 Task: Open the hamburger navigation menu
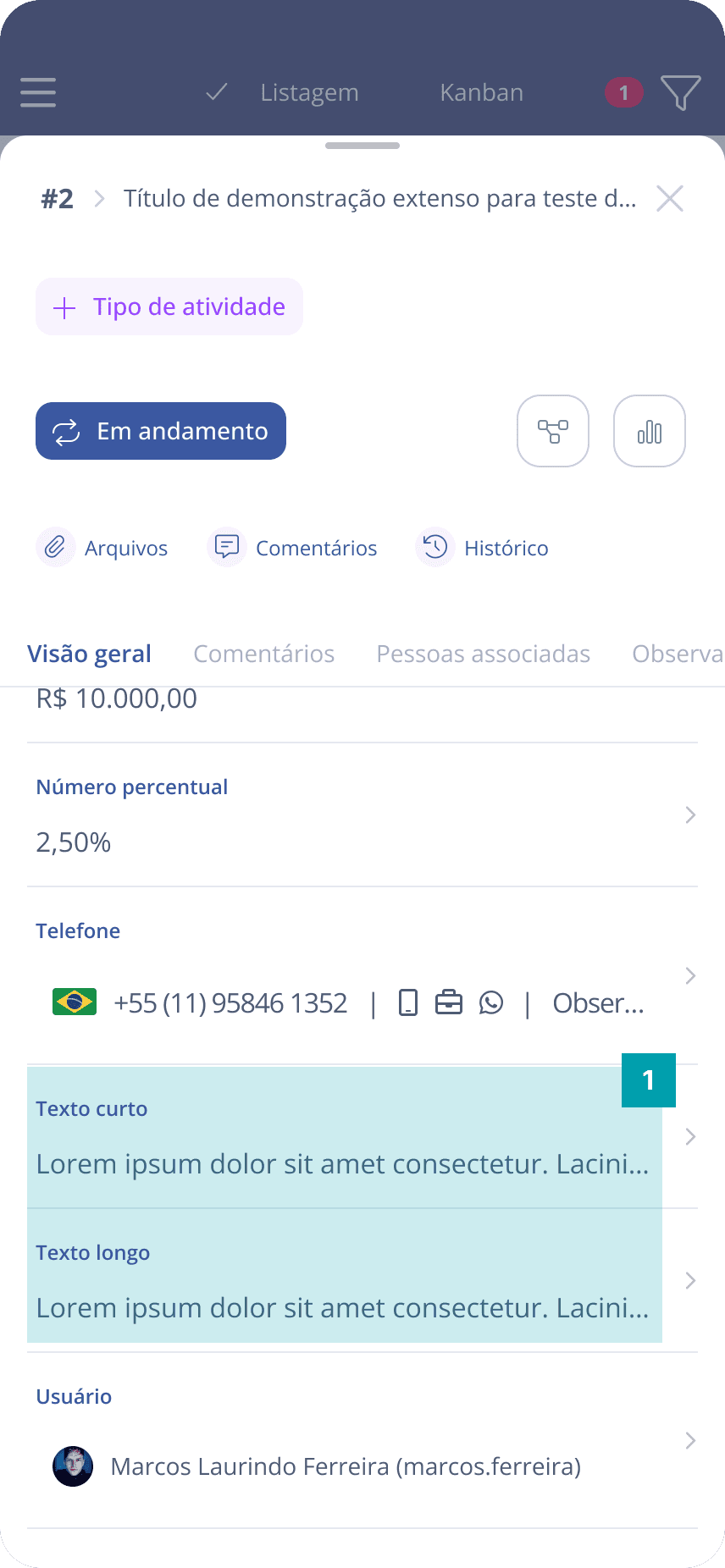pyautogui.click(x=37, y=92)
